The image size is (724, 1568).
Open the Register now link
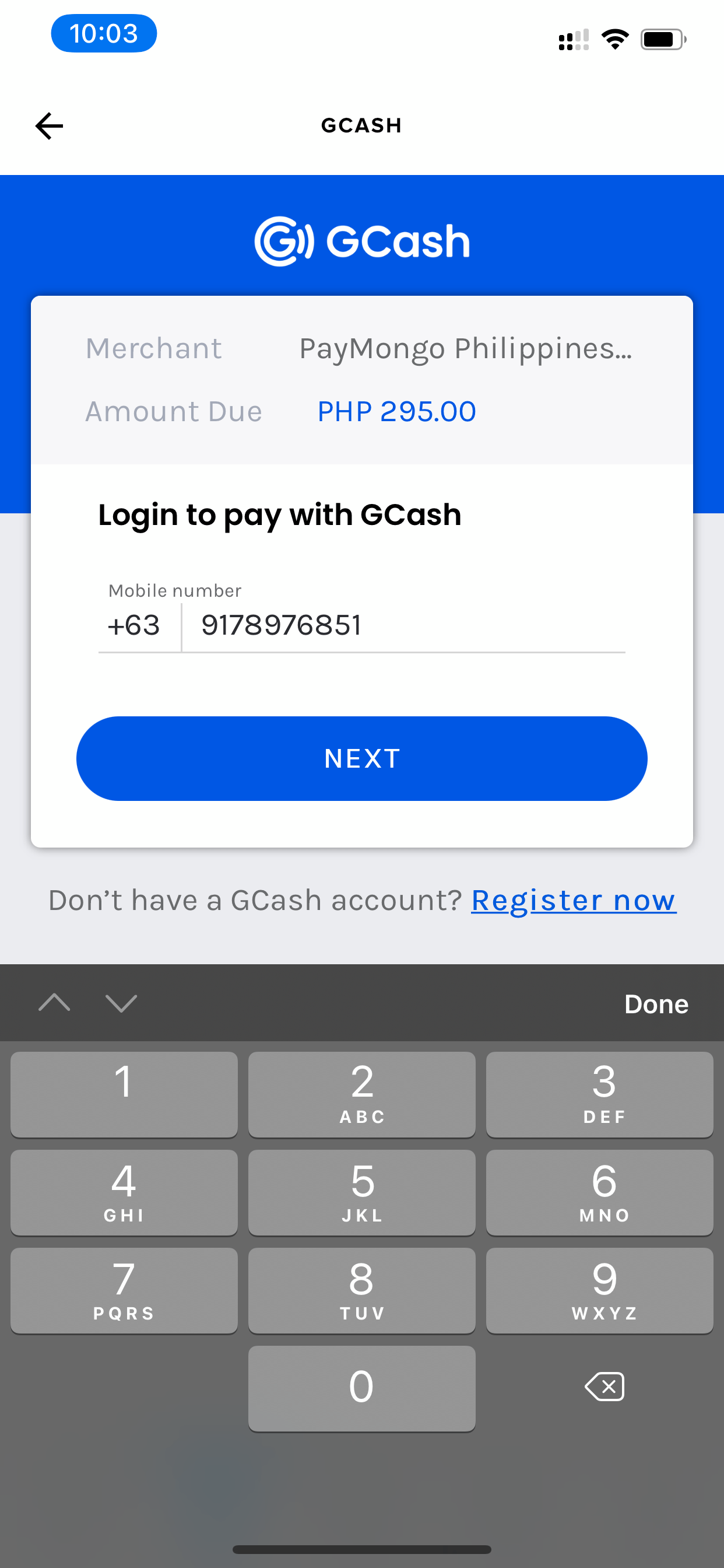tap(573, 900)
